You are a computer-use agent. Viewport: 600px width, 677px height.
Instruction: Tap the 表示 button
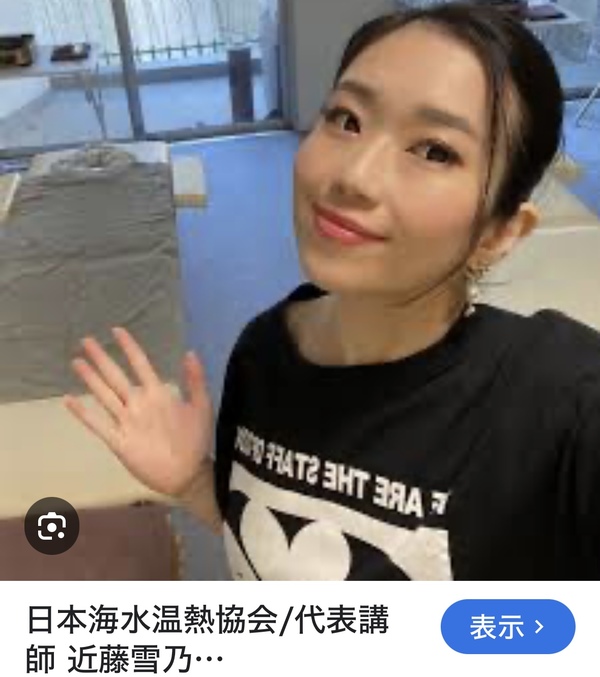(x=508, y=627)
